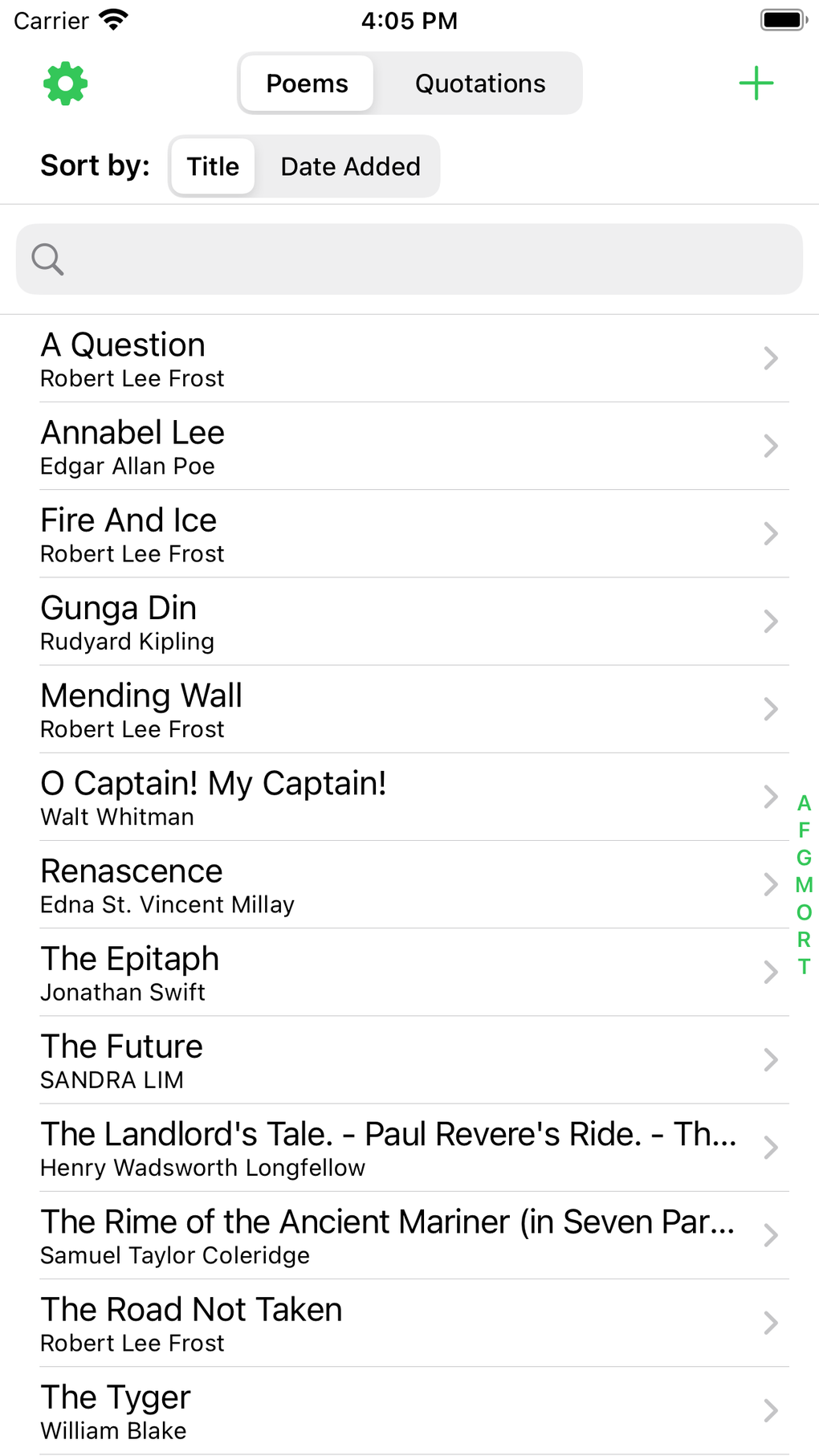Open settings via the green gear icon
Image resolution: width=819 pixels, height=1456 pixels.
(x=65, y=84)
